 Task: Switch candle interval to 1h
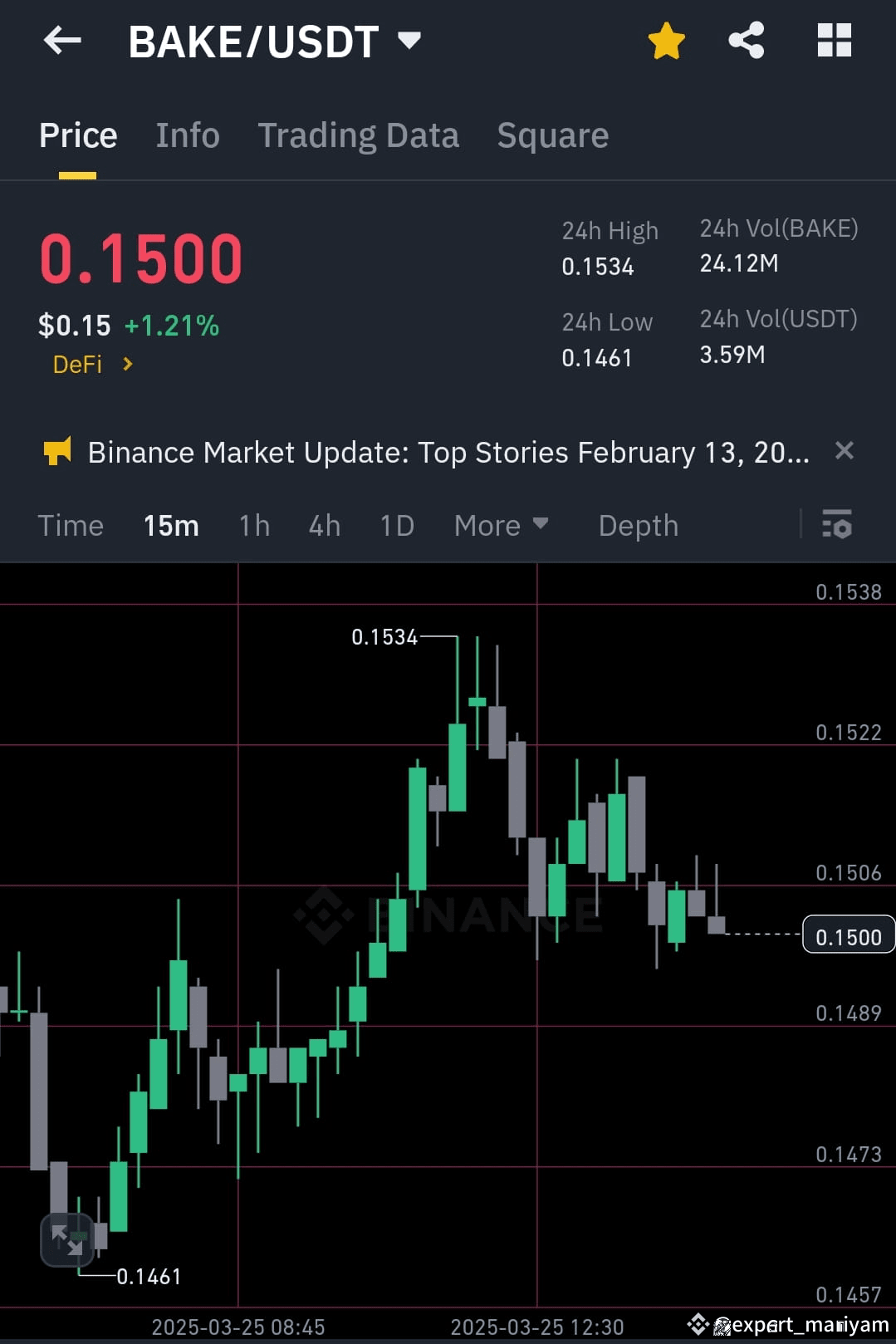pyautogui.click(x=253, y=525)
